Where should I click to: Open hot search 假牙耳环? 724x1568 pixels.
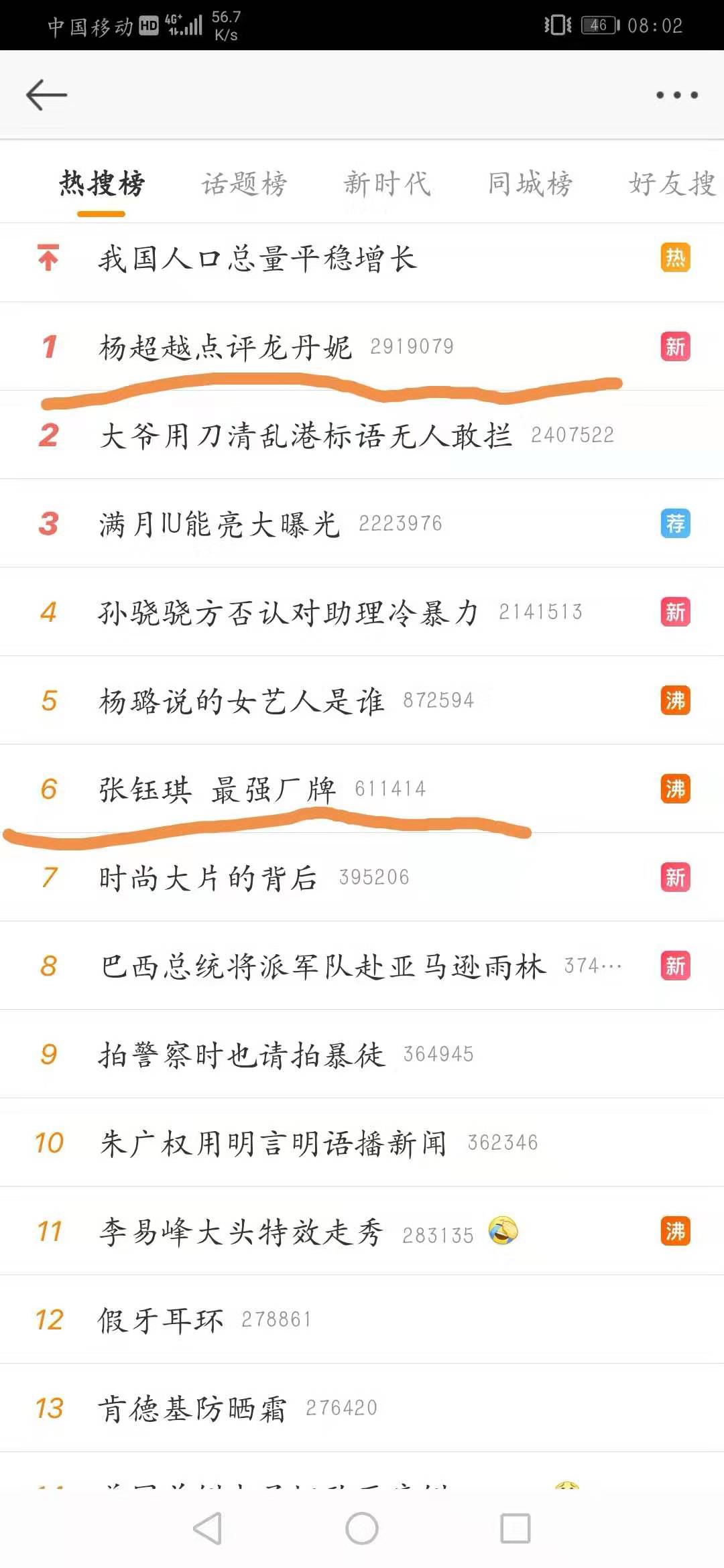coord(161,1320)
